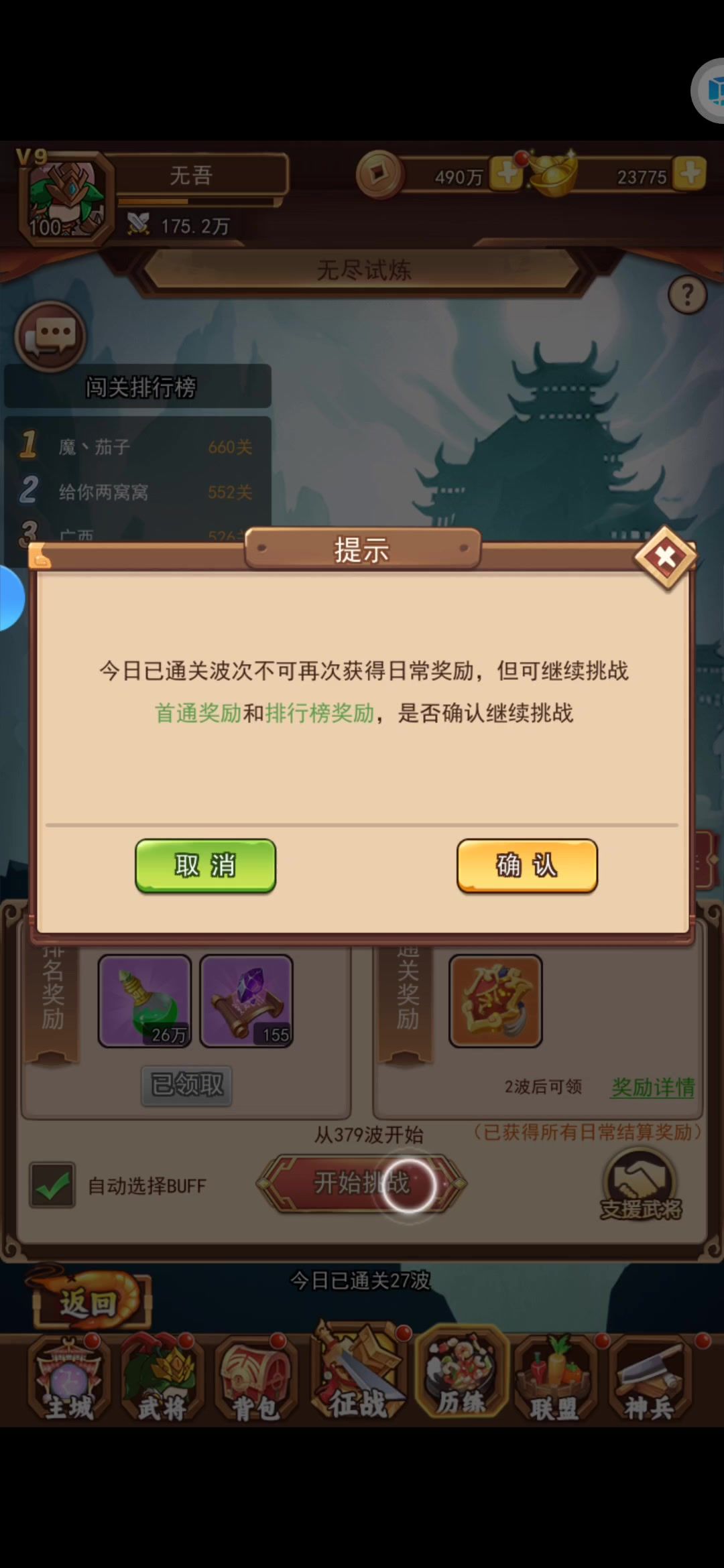The height and width of the screenshot is (1568, 724).
Task: Open the 历练 training tab
Action: tap(461, 1374)
